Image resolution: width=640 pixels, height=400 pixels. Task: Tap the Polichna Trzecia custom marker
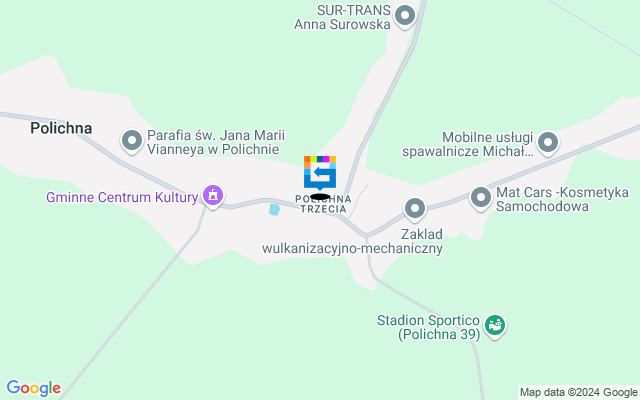pyautogui.click(x=320, y=172)
